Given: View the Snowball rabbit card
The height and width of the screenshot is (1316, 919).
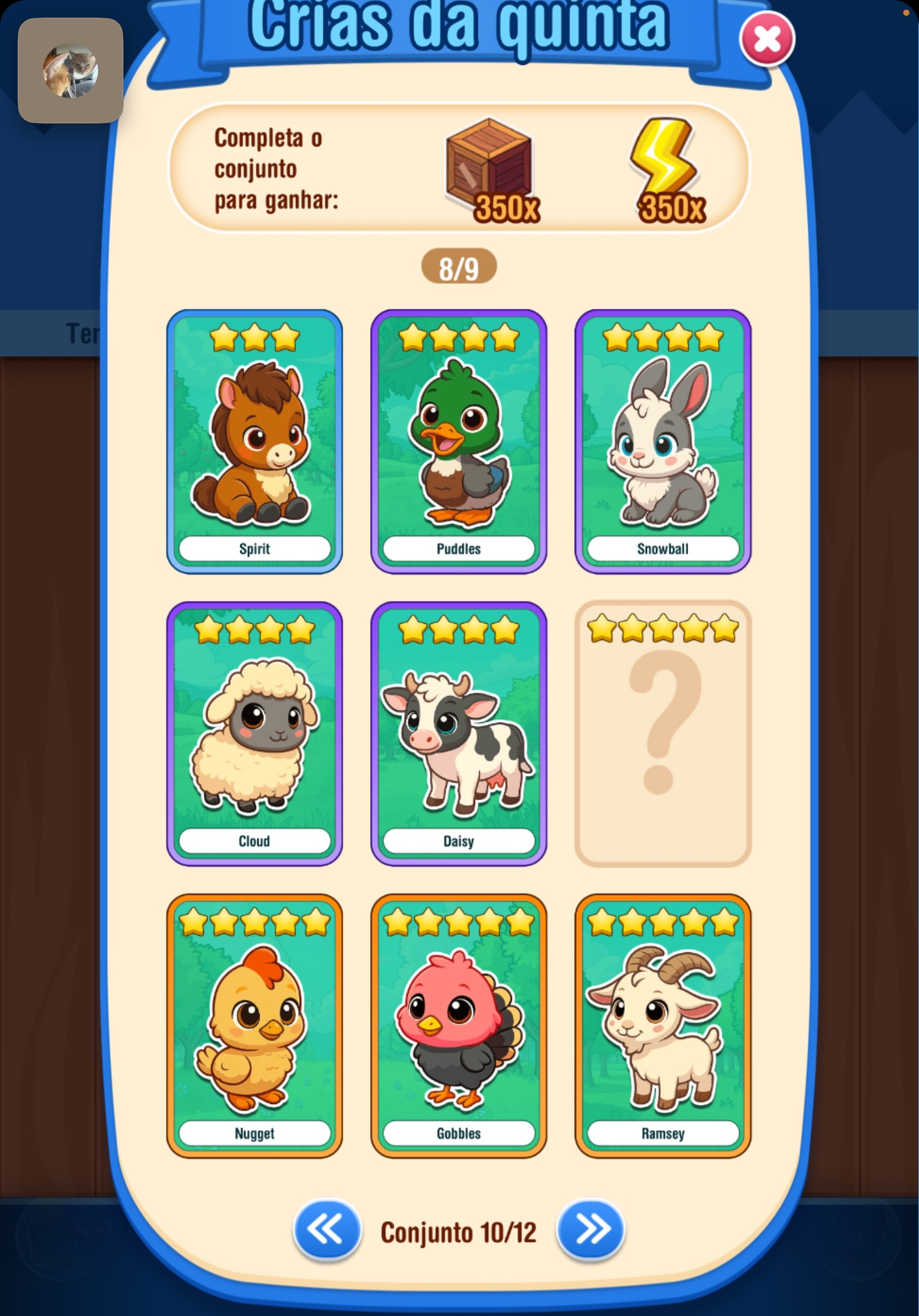Looking at the screenshot, I should click(663, 441).
